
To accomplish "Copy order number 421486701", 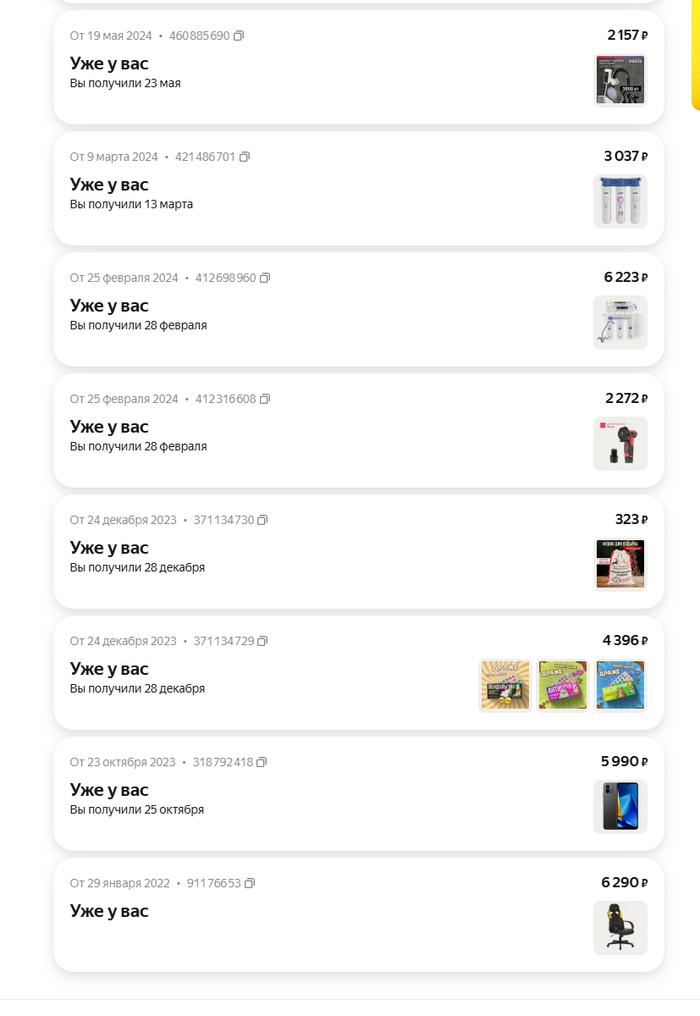I will click(245, 157).
